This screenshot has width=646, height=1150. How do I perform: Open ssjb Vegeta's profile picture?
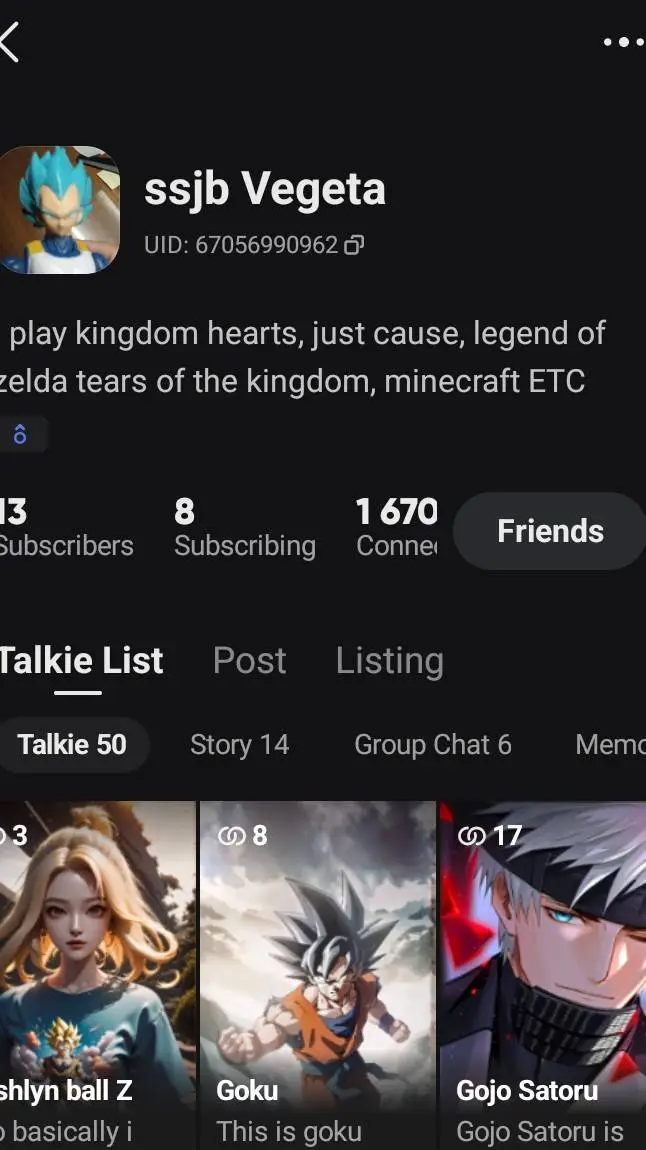(x=60, y=210)
